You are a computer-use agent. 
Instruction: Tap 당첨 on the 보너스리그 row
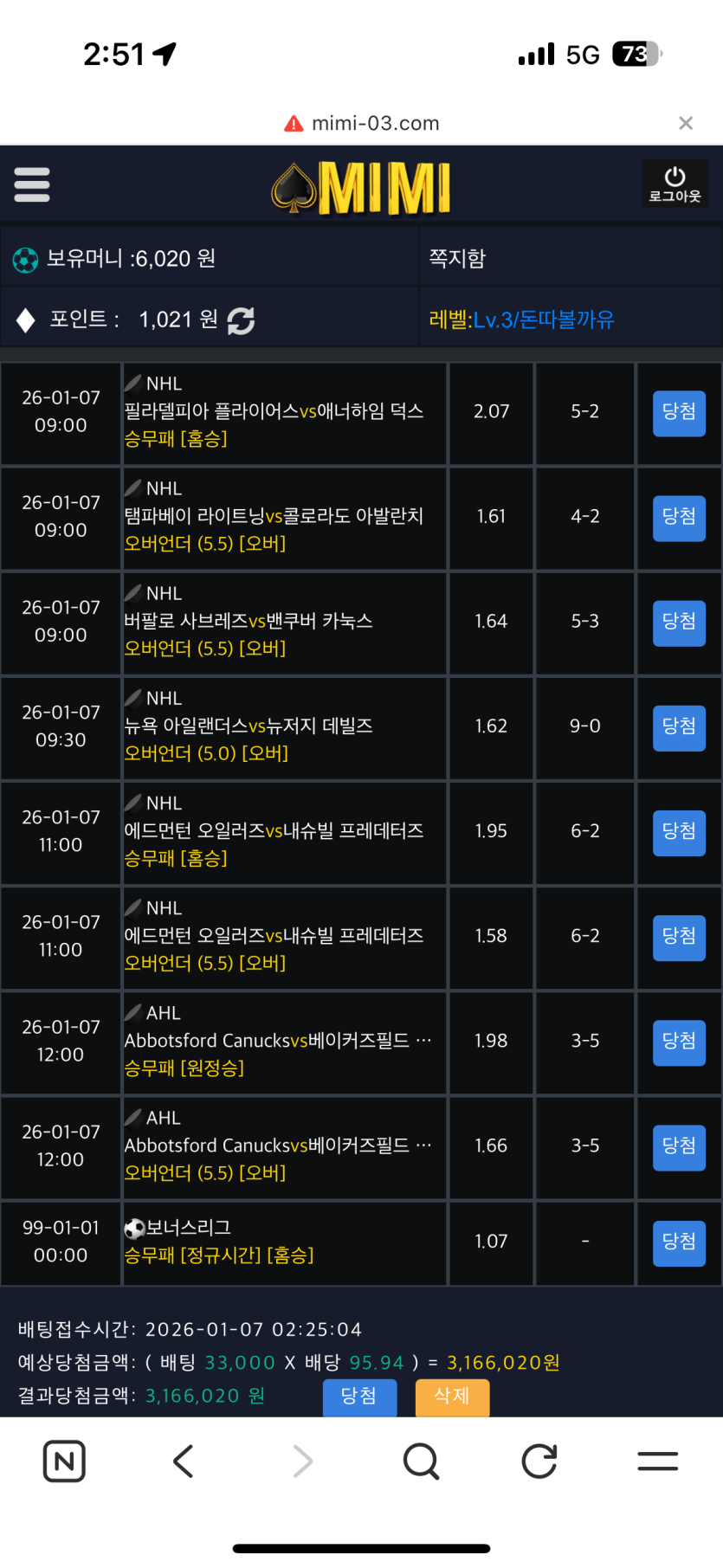pyautogui.click(x=678, y=1242)
